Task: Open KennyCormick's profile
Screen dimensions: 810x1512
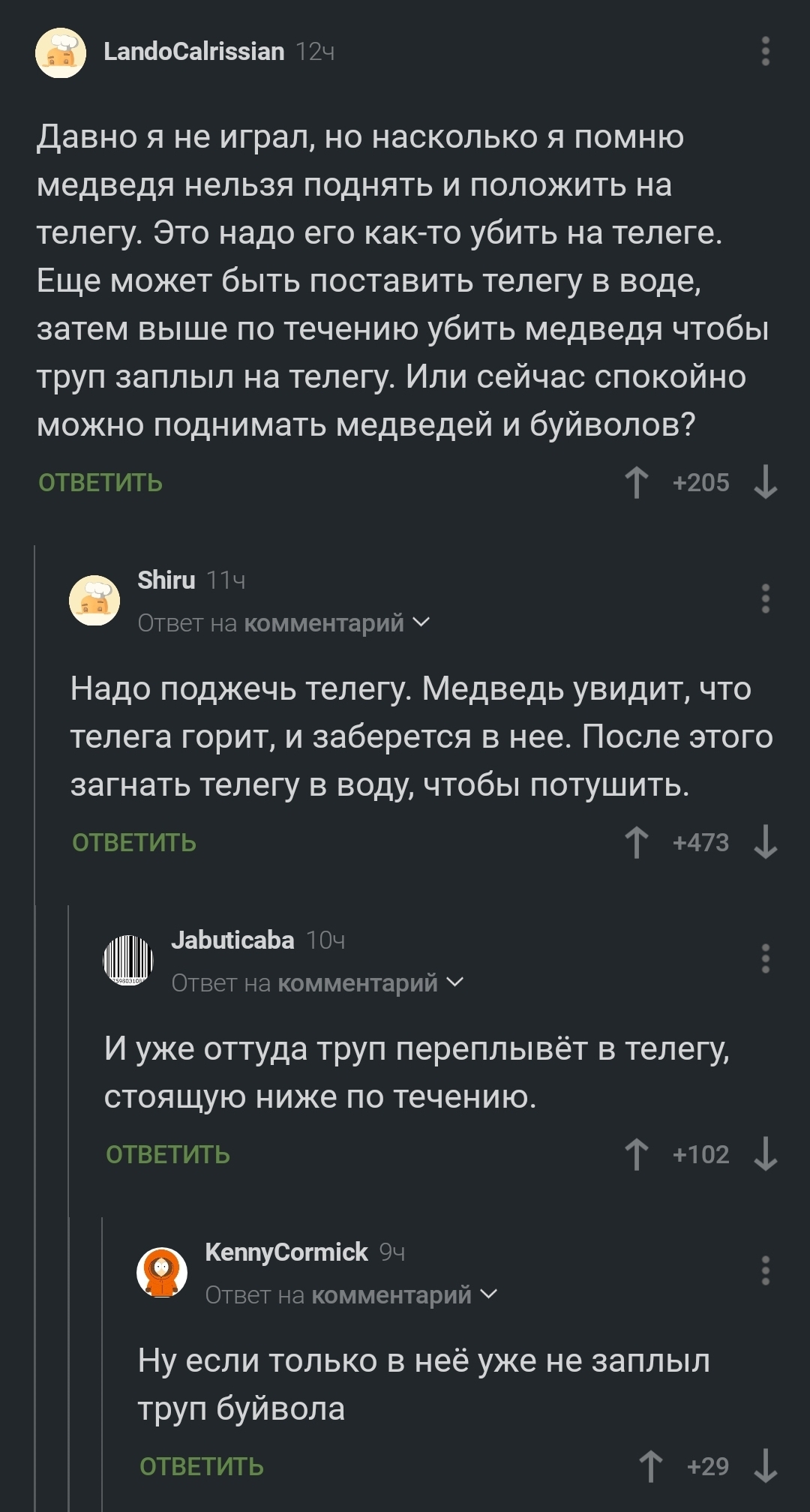Action: click(x=286, y=1252)
